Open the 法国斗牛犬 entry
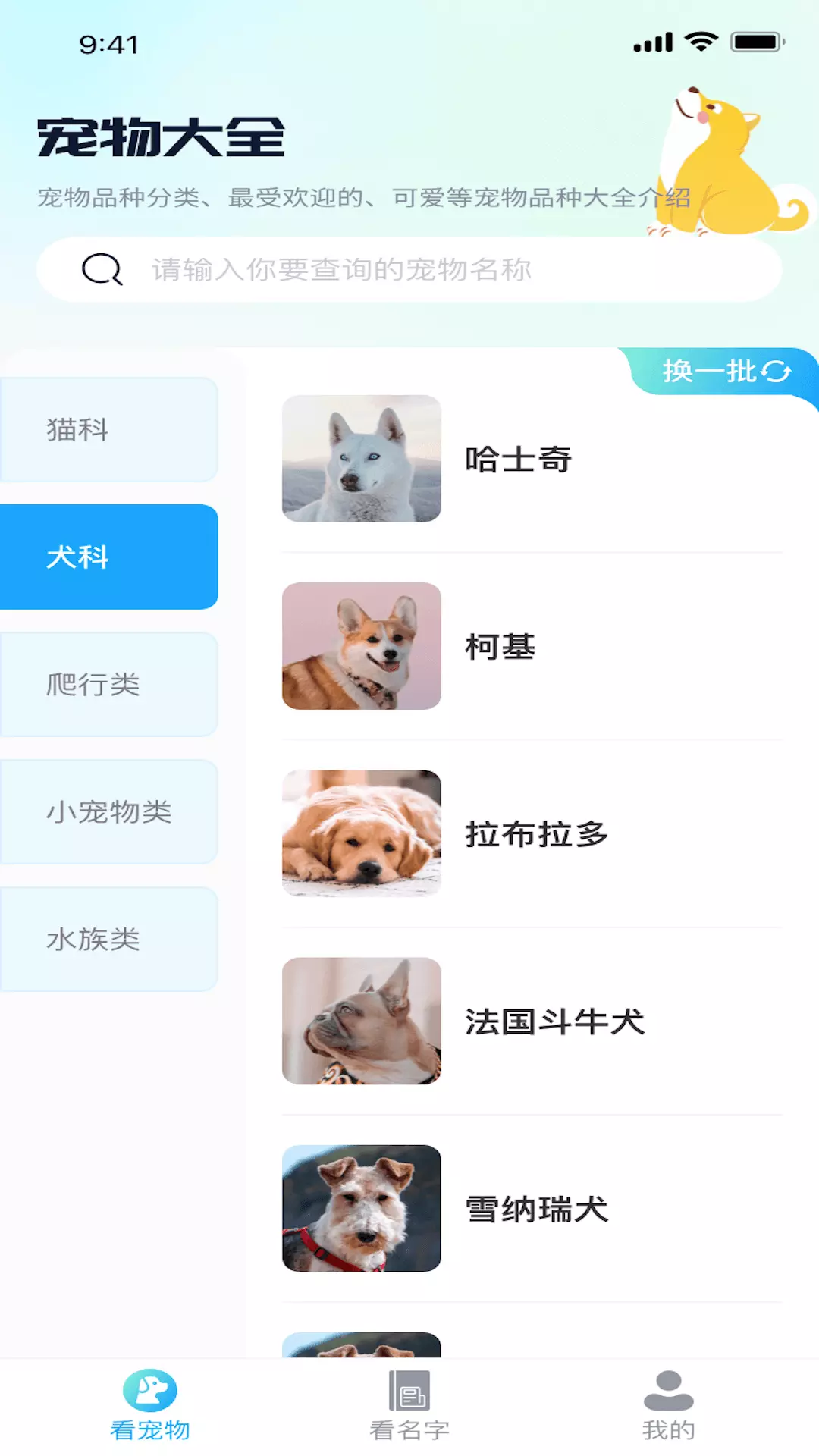819x1456 pixels. 532,1021
